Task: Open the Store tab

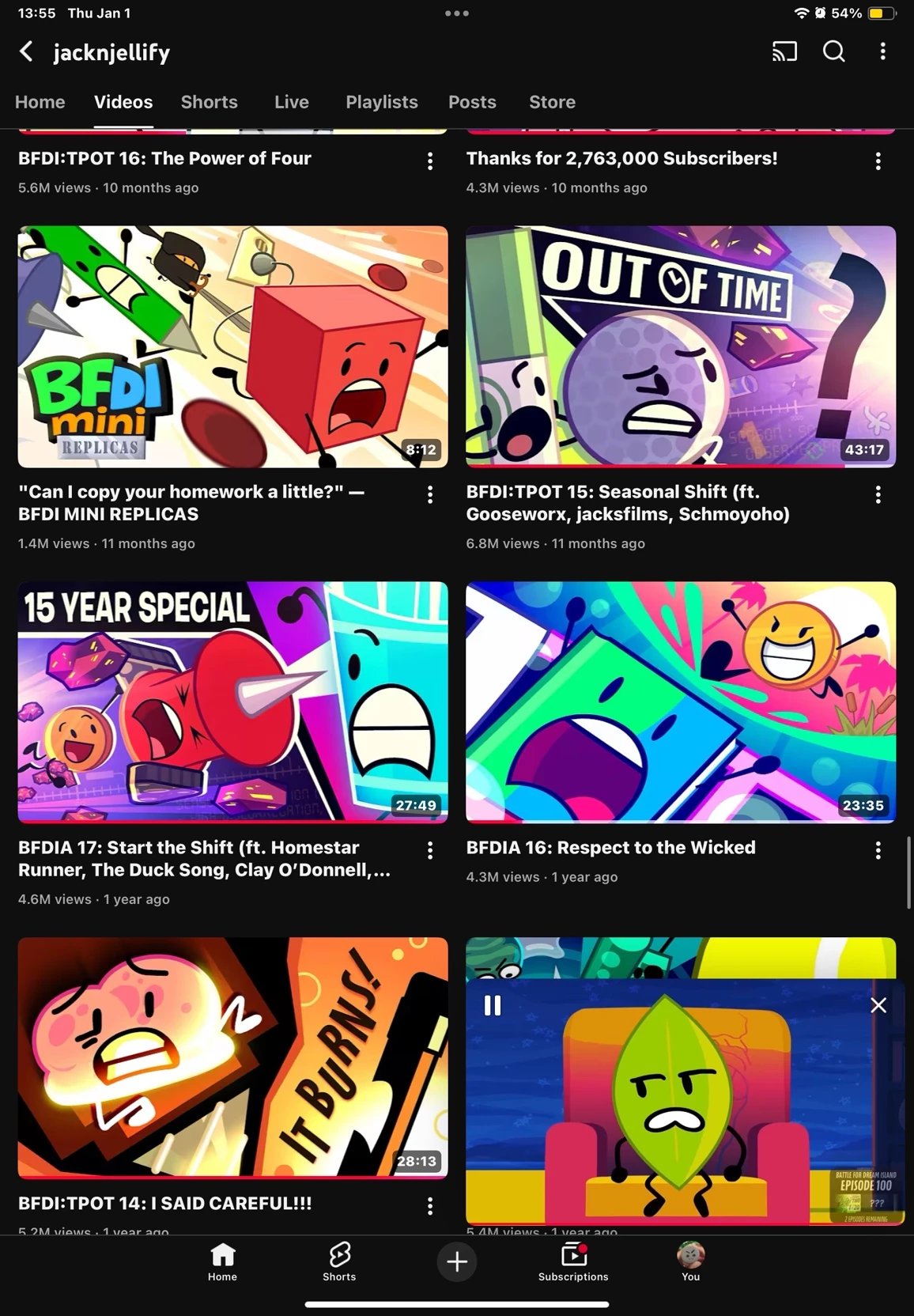Action: tap(552, 102)
